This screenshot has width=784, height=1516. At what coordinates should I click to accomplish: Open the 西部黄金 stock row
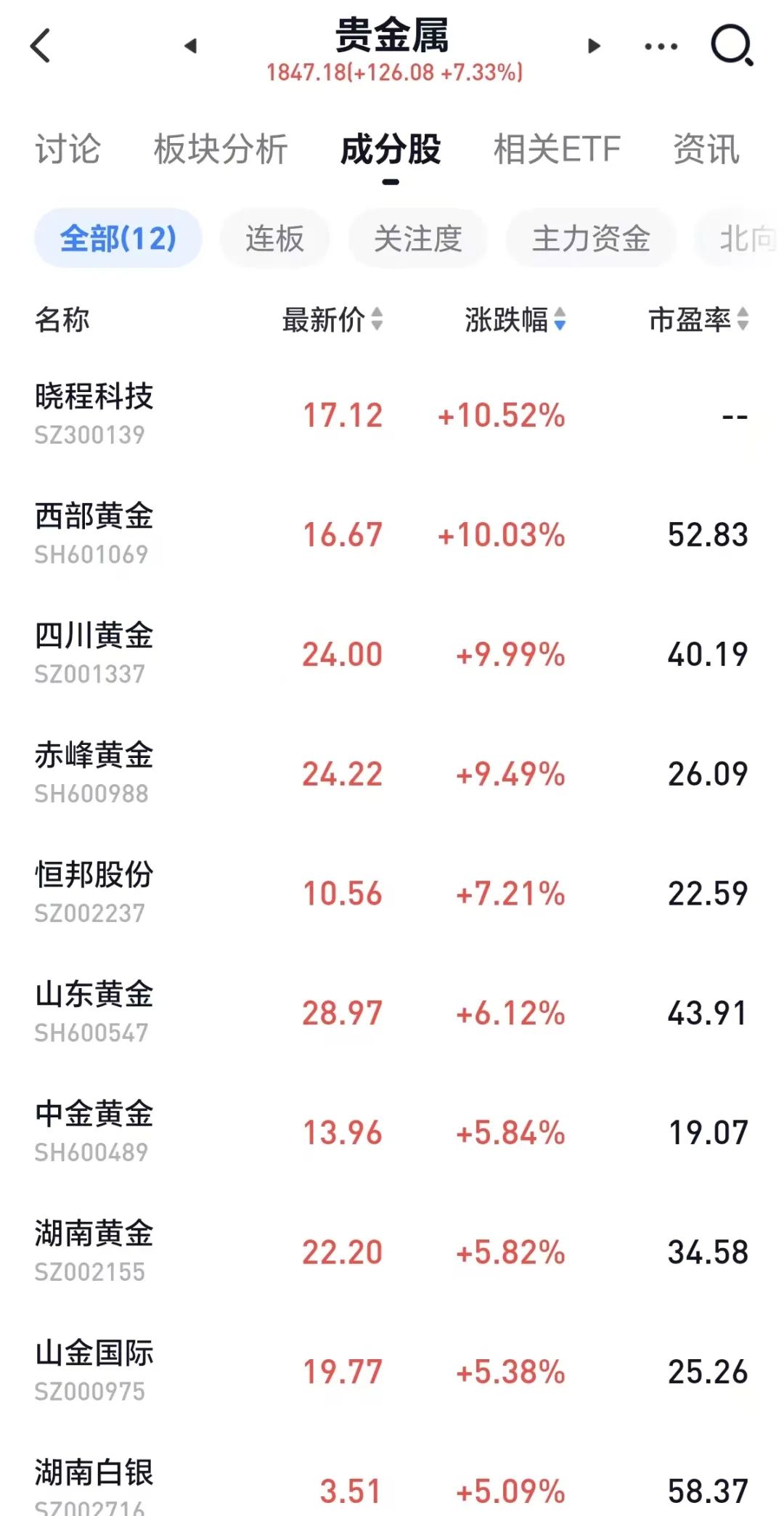392,535
